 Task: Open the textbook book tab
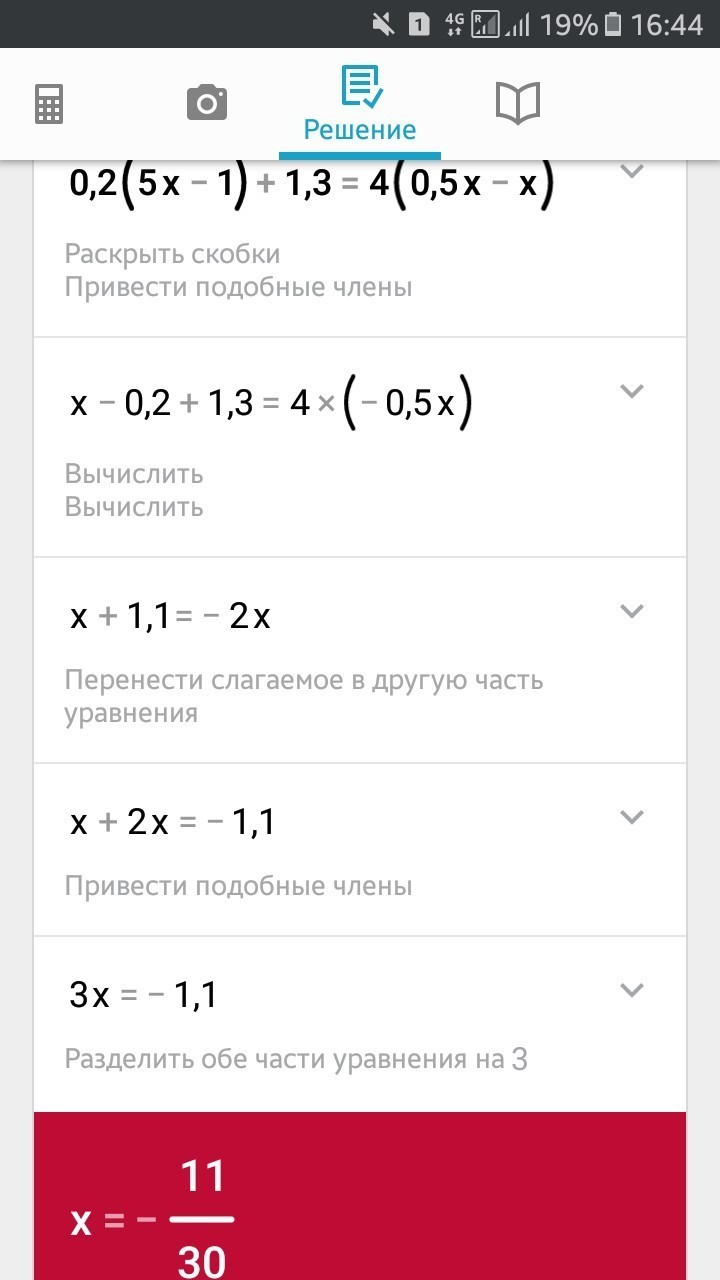coord(518,103)
